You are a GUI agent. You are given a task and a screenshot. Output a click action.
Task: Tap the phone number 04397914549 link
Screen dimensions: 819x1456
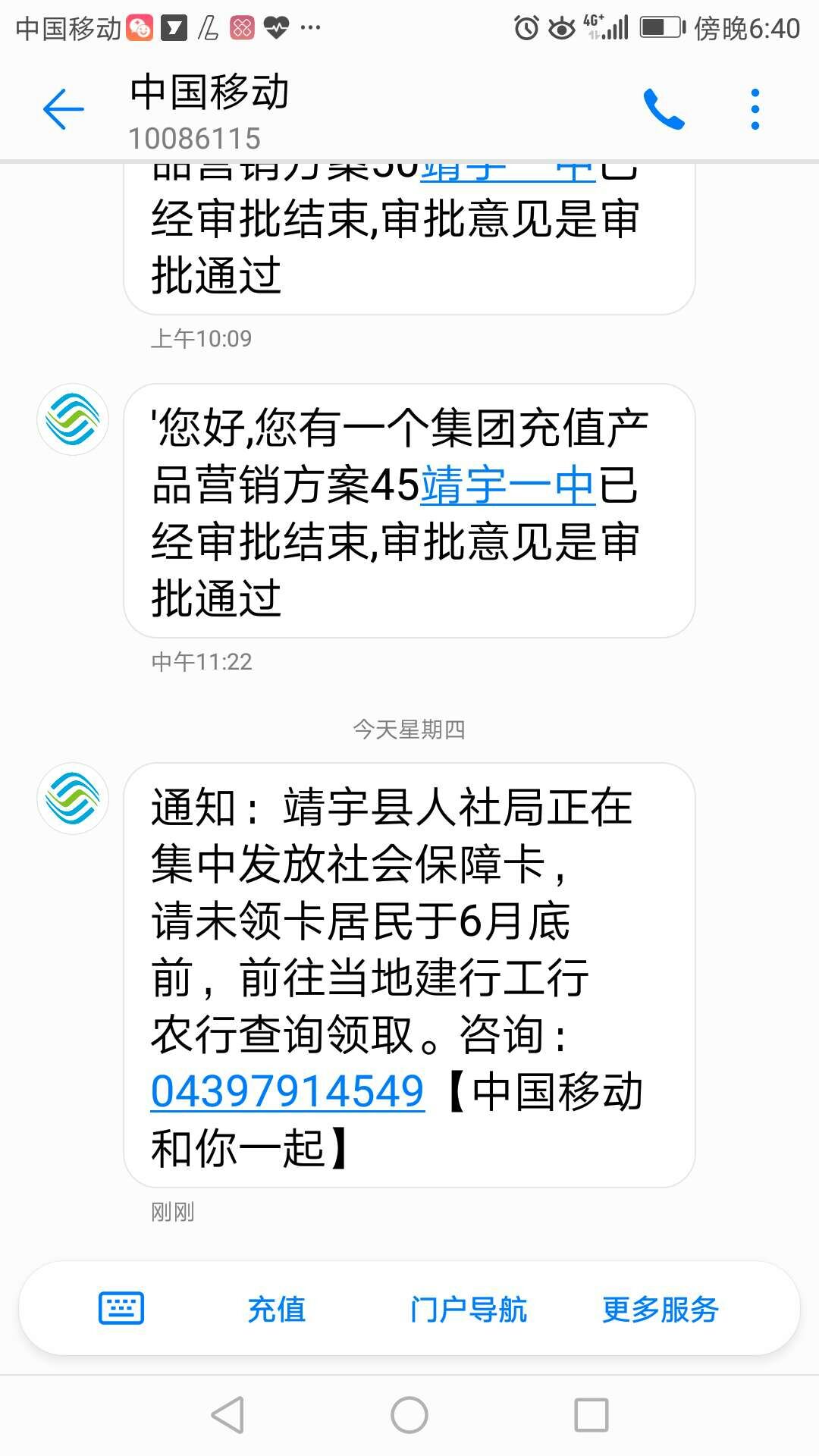(x=287, y=1091)
